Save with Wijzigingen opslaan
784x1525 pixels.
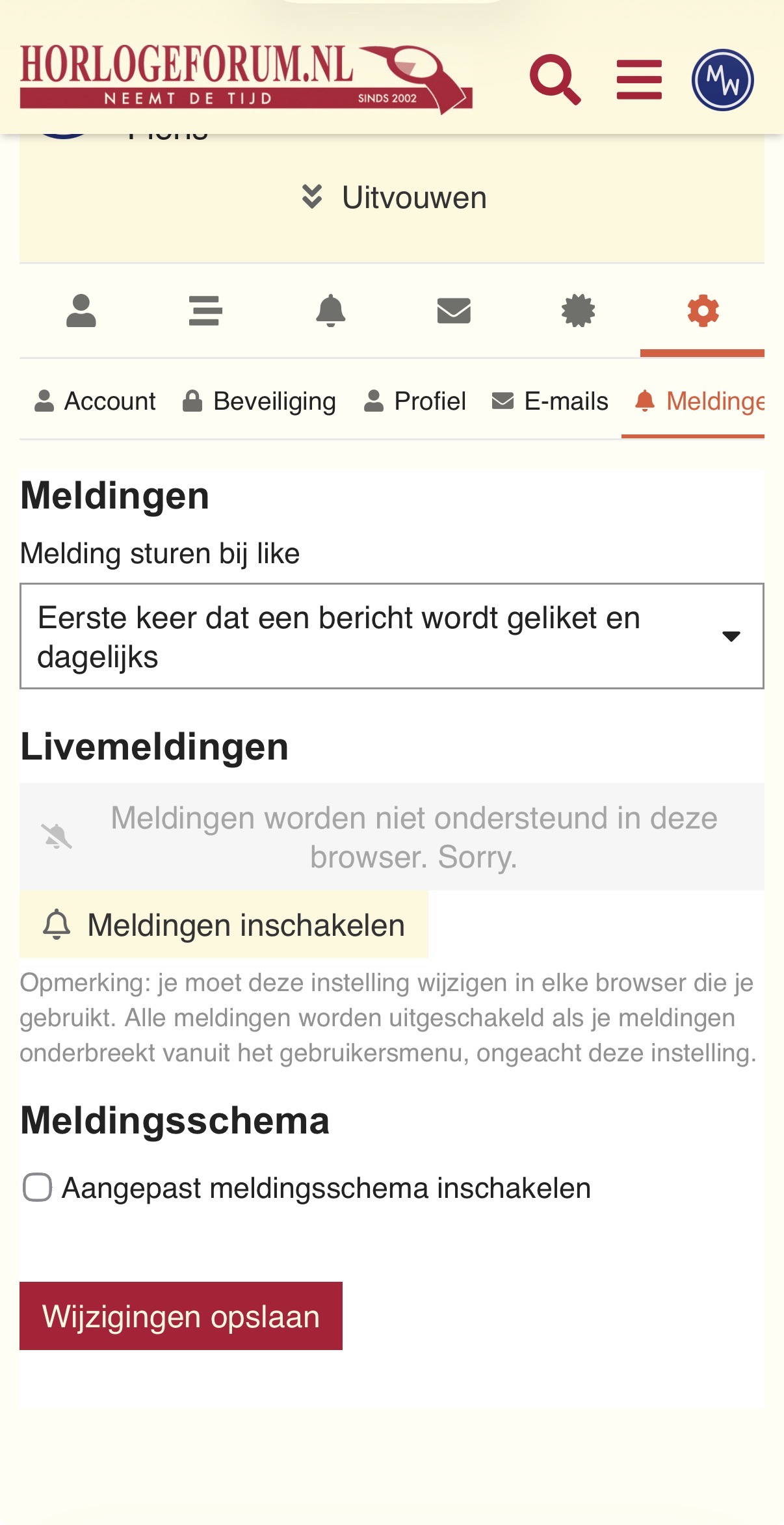coord(181,1316)
